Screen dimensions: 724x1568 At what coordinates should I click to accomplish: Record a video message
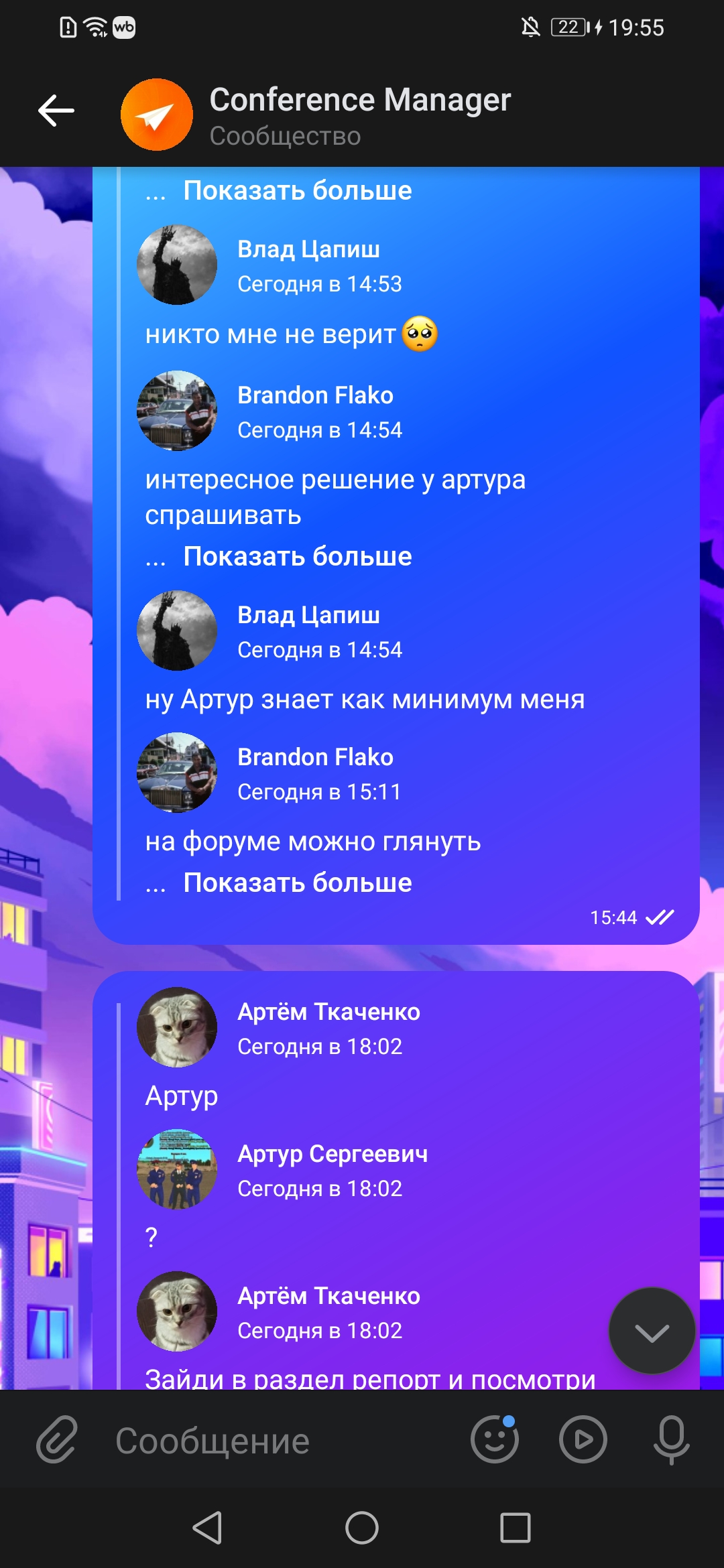pyautogui.click(x=583, y=1439)
